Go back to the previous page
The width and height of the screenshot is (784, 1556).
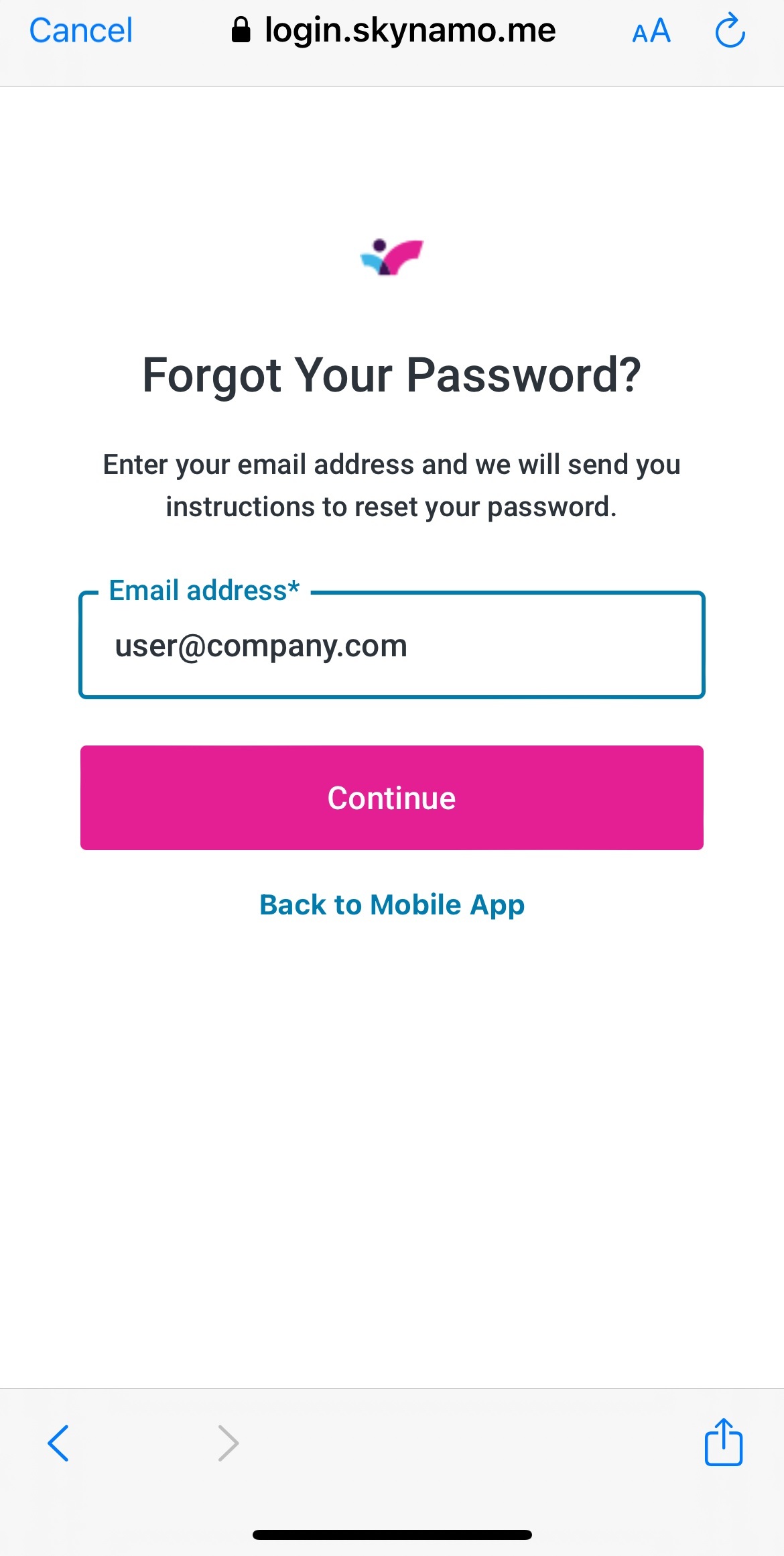[x=58, y=1443]
